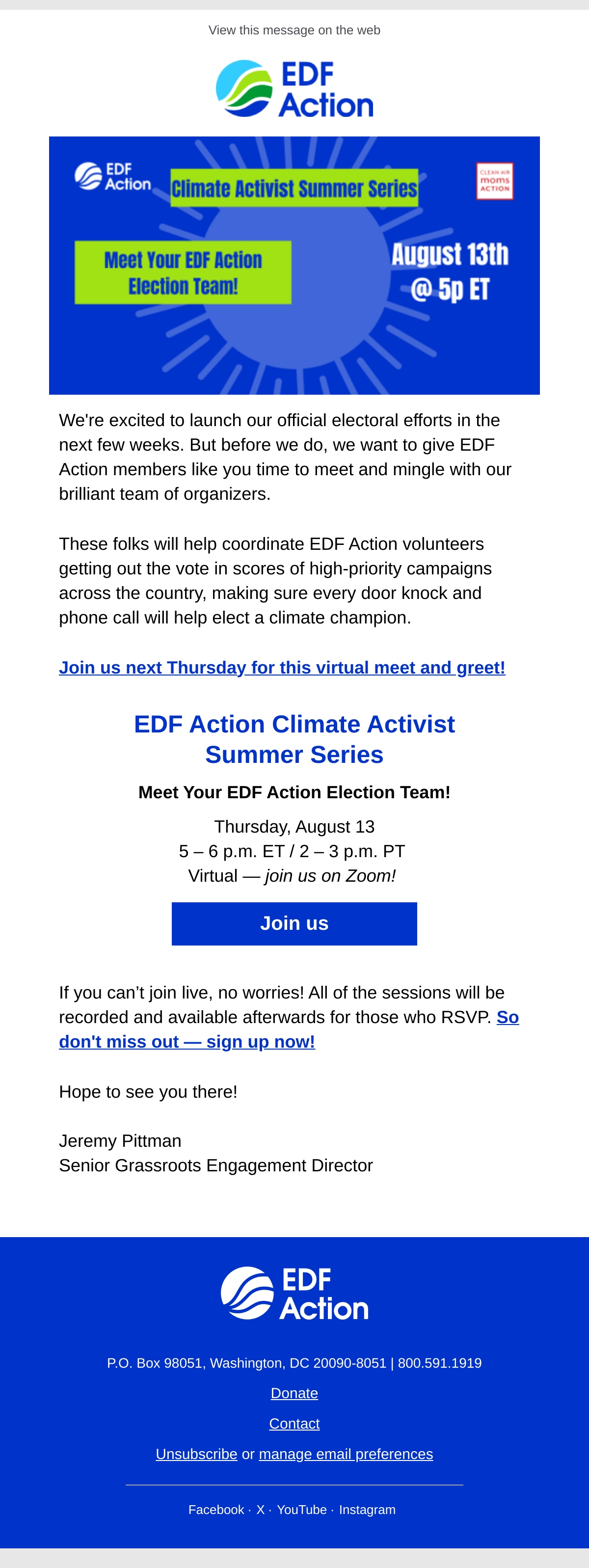This screenshot has width=589, height=1568.
Task: Tap the blue Join us button
Action: click(x=294, y=923)
